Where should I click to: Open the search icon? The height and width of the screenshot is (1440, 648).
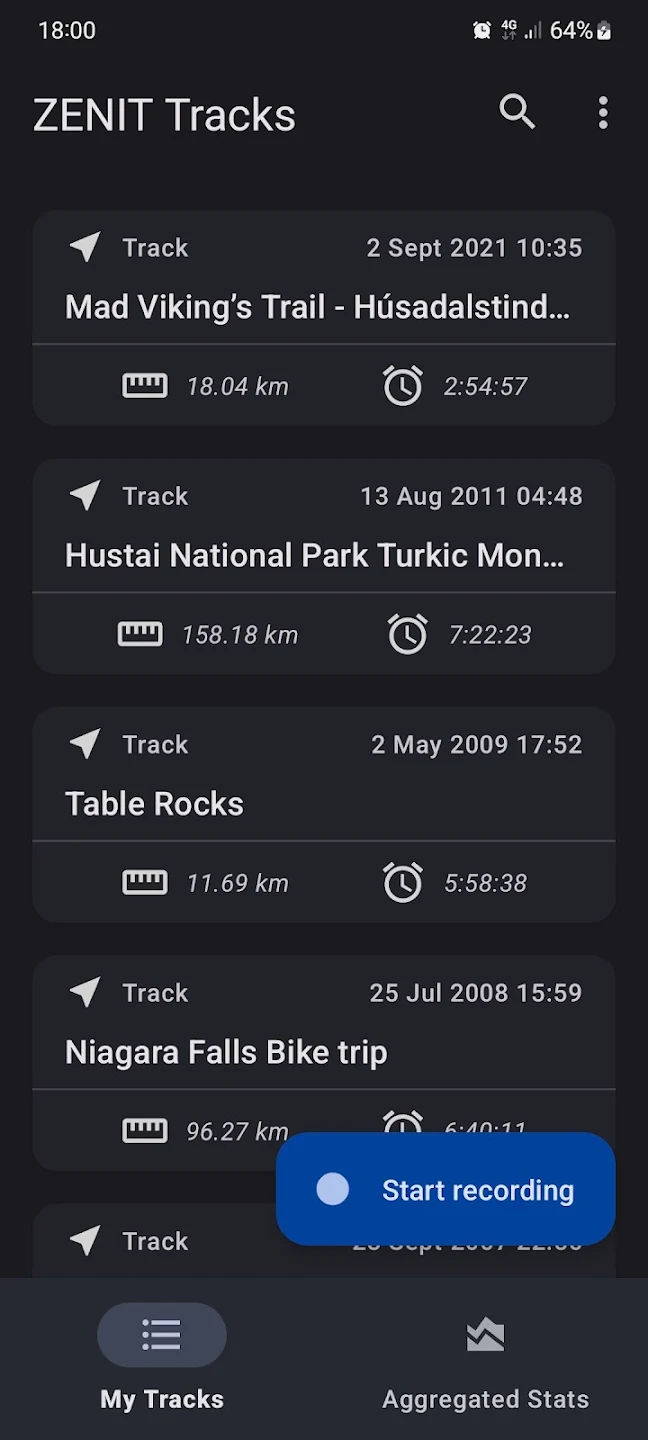(517, 113)
